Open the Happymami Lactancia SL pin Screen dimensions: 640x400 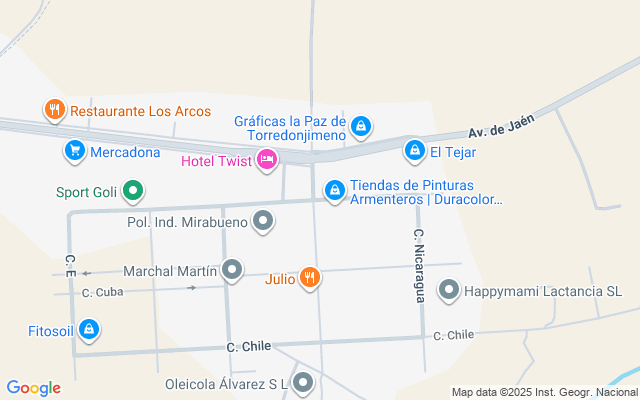tap(449, 290)
